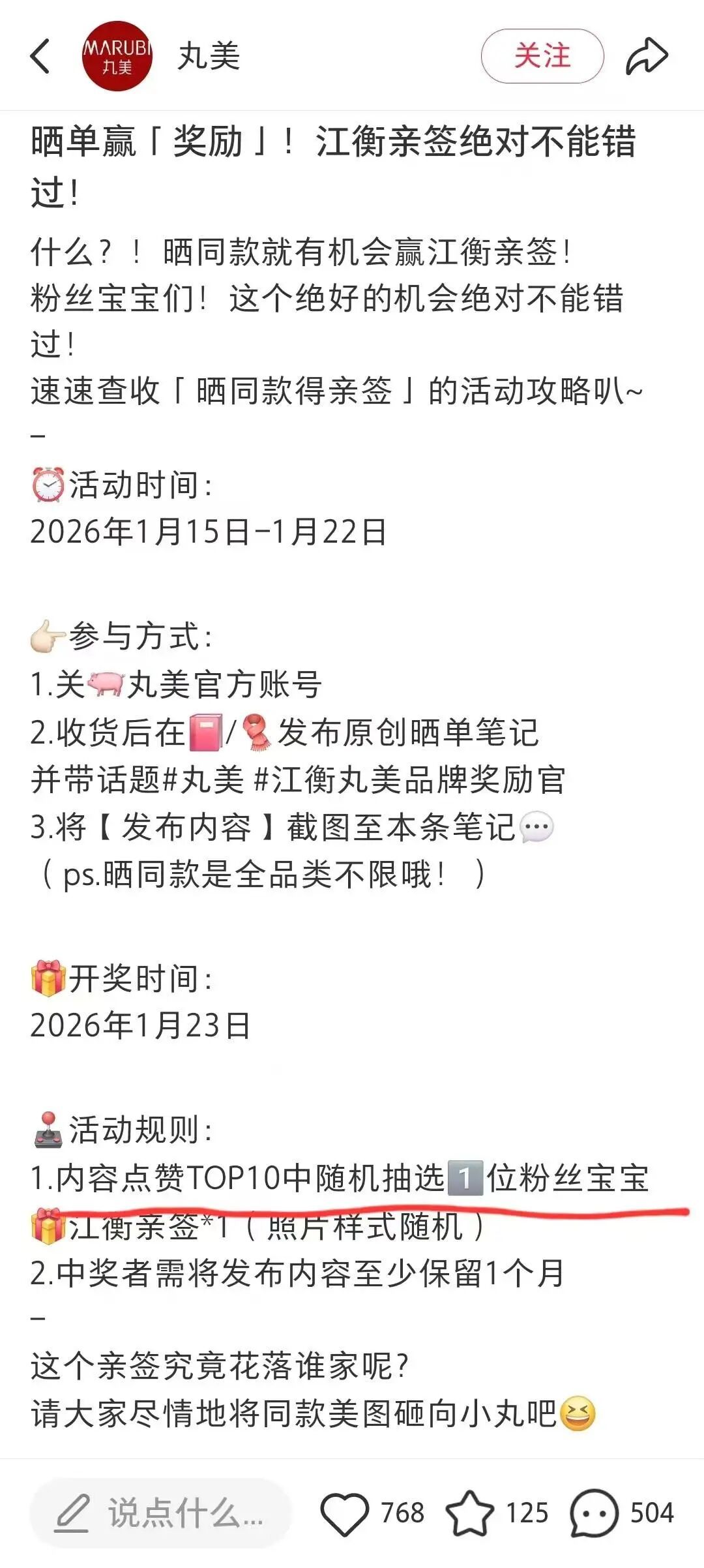Follow 丸美 with the 关注 button
This screenshot has height=1568, width=704.
542,56
